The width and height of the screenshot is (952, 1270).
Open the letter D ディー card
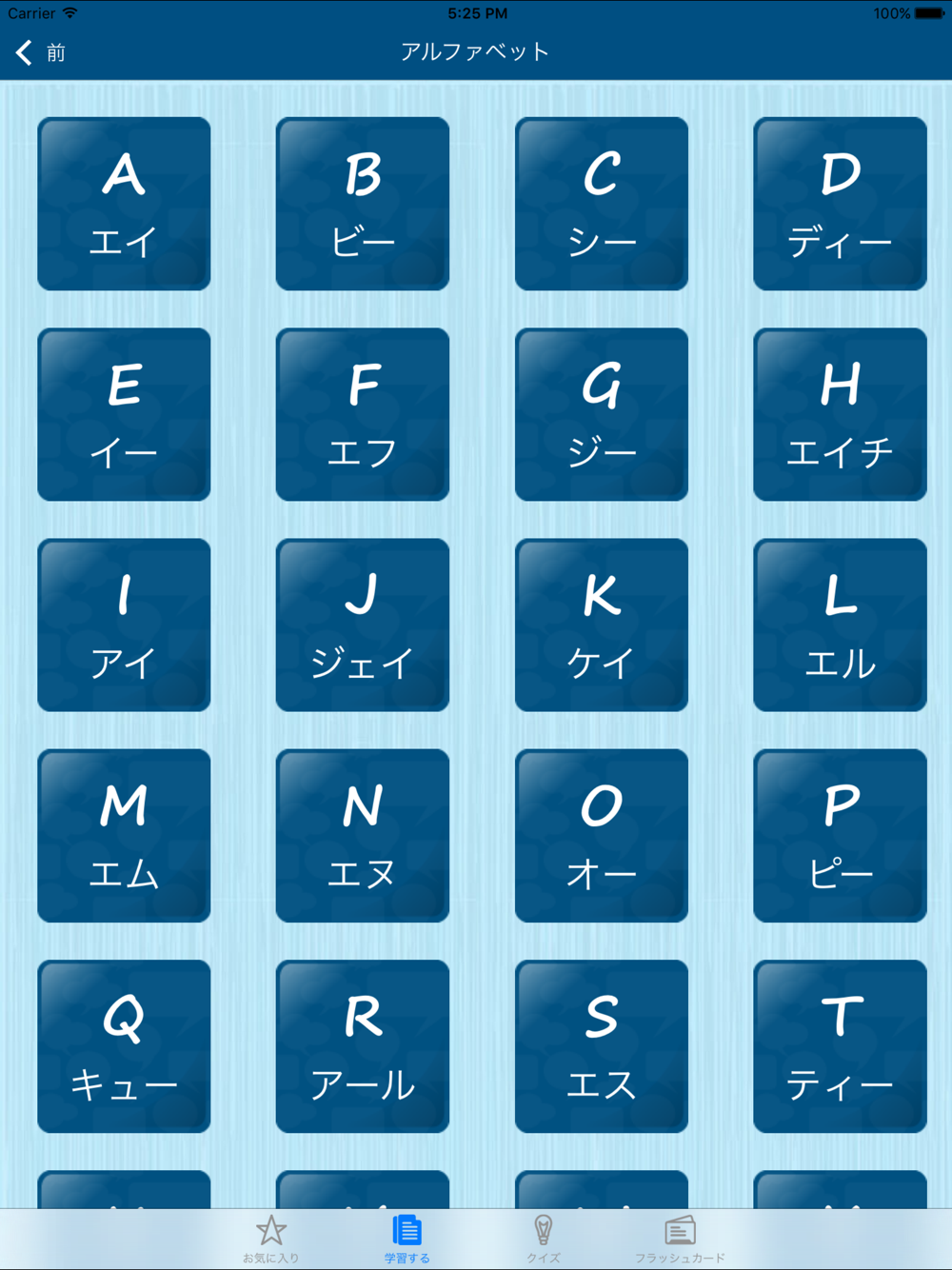840,204
